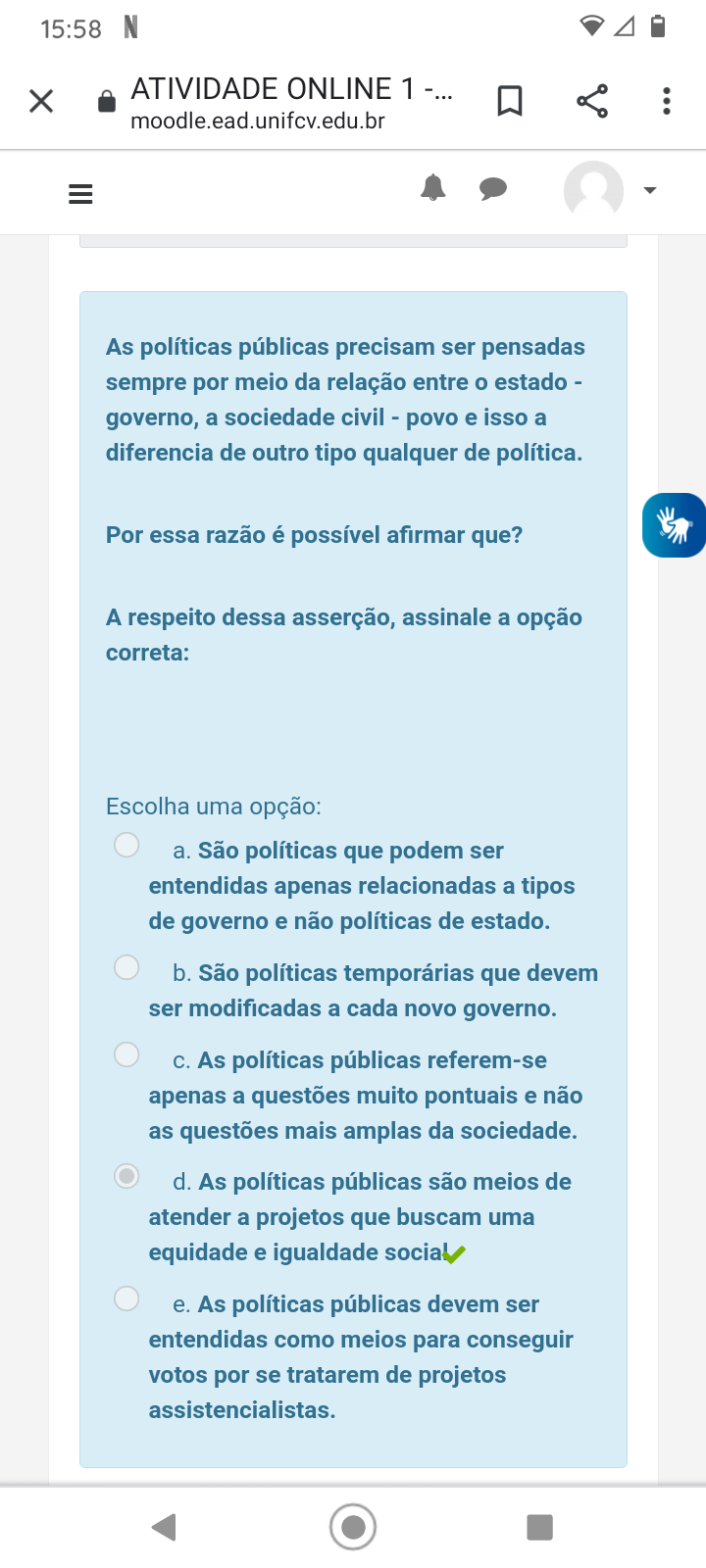Close the browser custom tab
Image resolution: width=706 pixels, height=1568 pixels.
coord(41,101)
